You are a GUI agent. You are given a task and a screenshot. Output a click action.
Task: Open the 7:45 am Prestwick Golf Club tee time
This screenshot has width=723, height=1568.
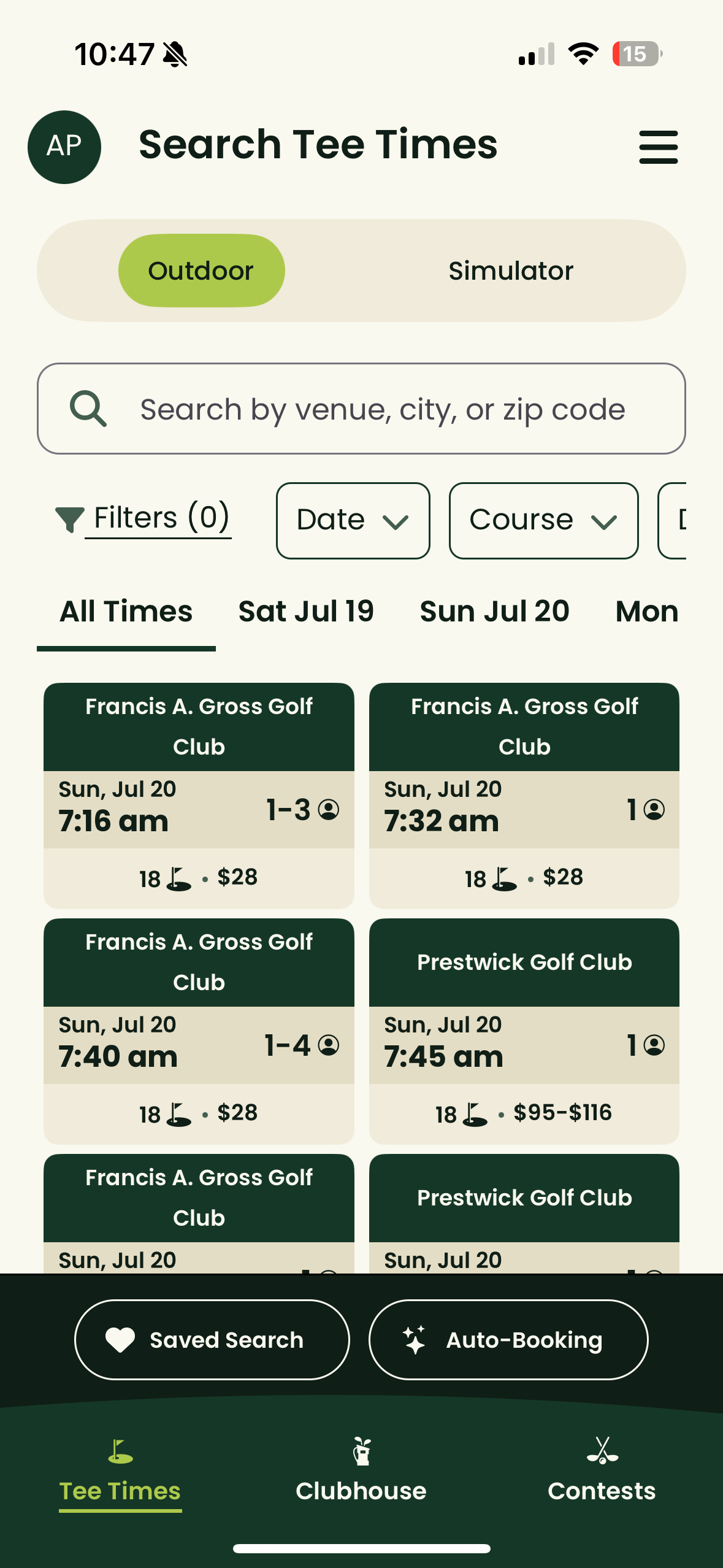[x=524, y=1031]
